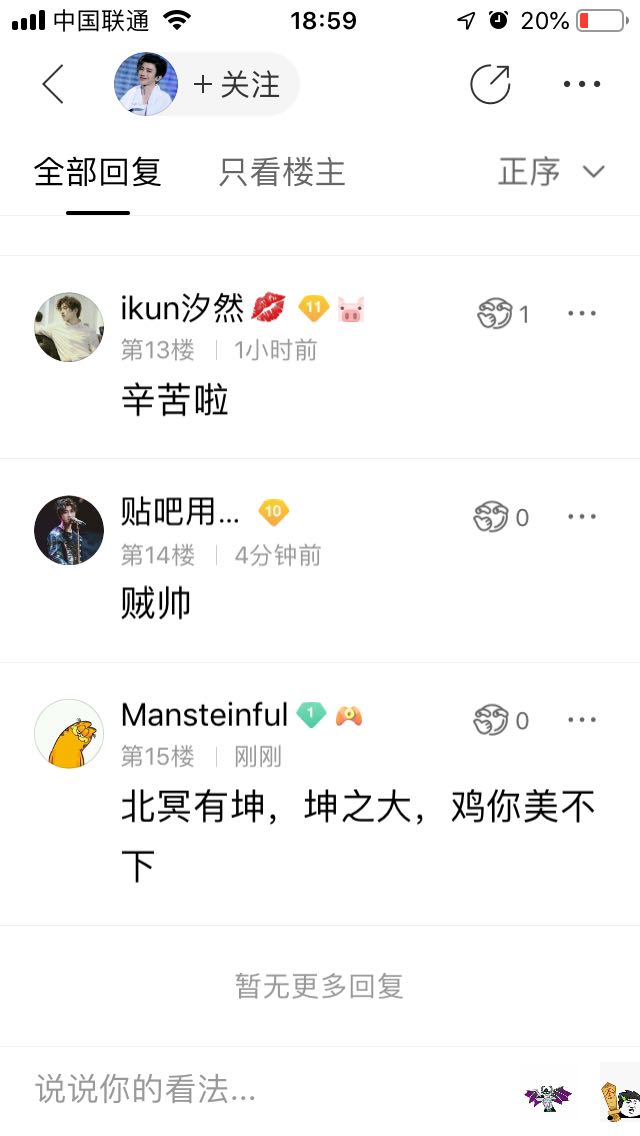Screen dimensions: 640x1136
Task: Share this thread via the top share icon
Action: pos(490,84)
